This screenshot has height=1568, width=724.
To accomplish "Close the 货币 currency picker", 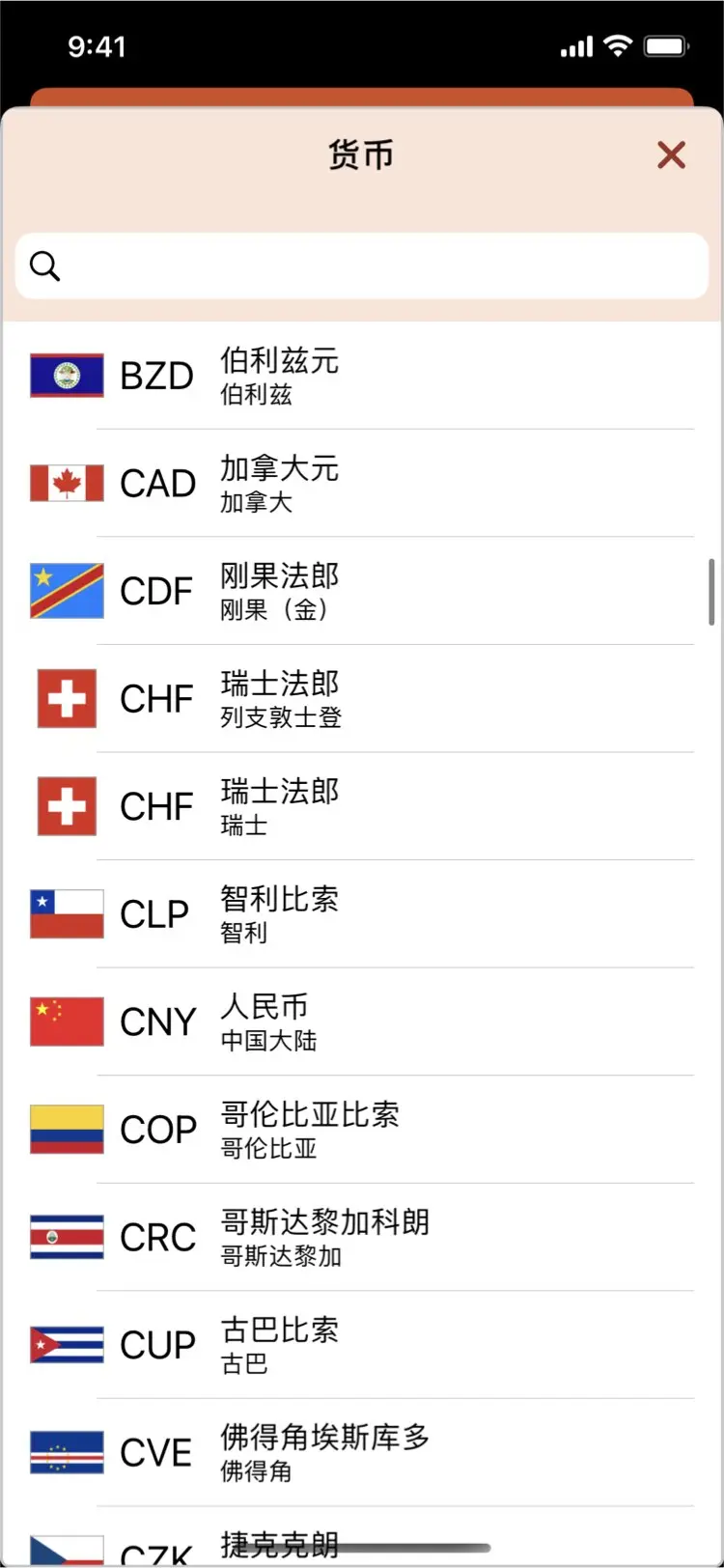I will (x=671, y=155).
